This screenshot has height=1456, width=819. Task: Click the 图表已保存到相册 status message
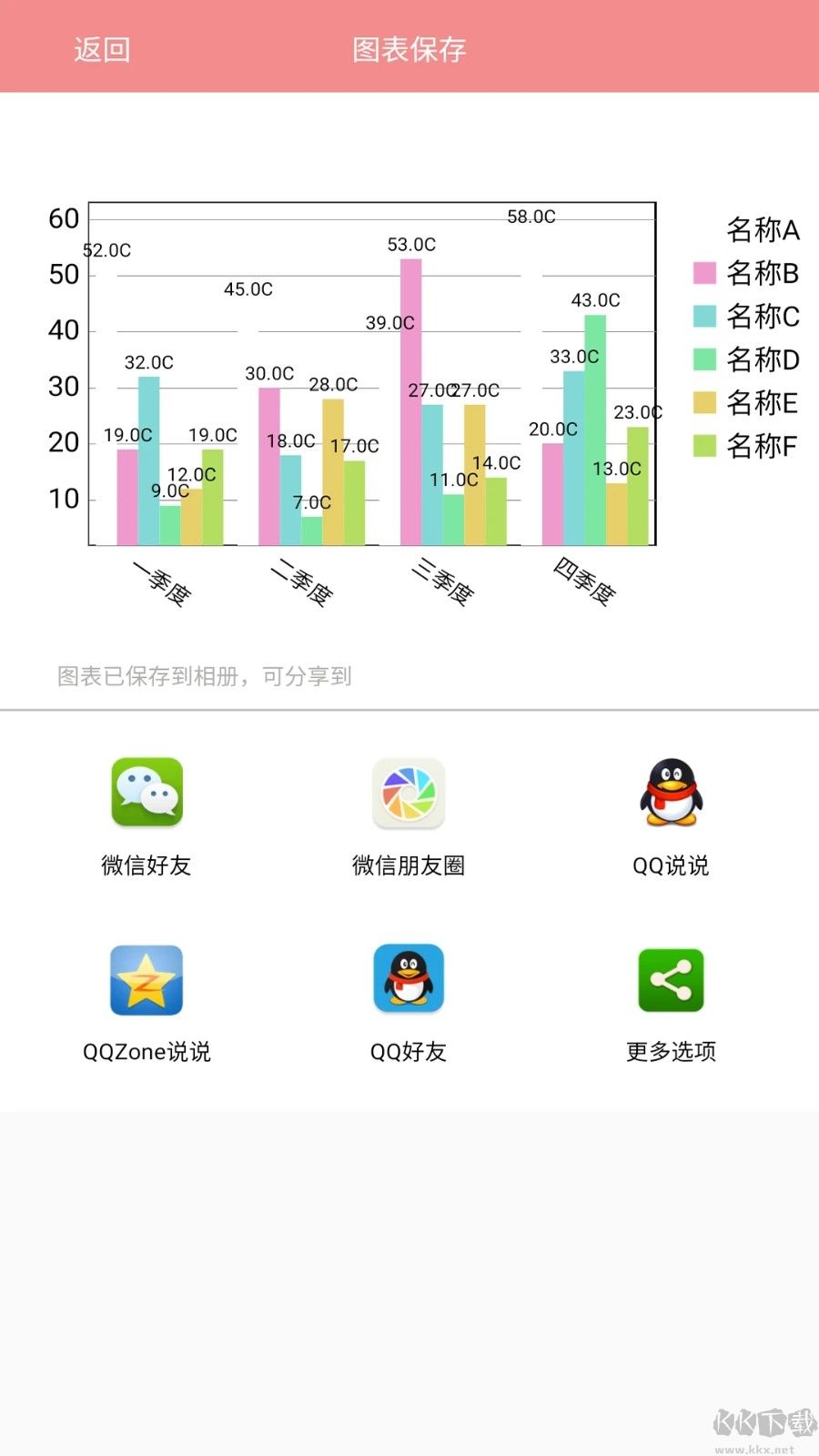pos(203,675)
